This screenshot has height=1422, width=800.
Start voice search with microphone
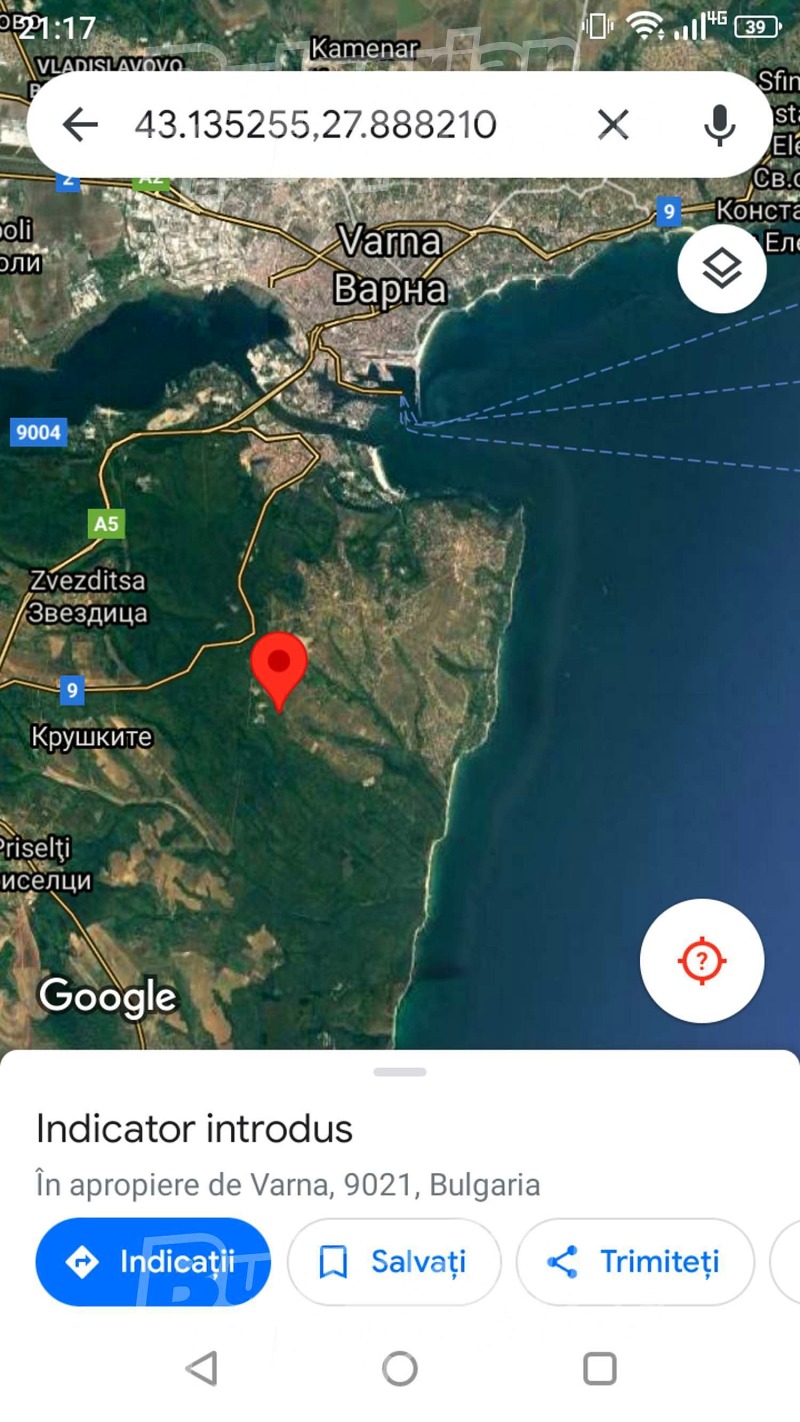pos(719,125)
